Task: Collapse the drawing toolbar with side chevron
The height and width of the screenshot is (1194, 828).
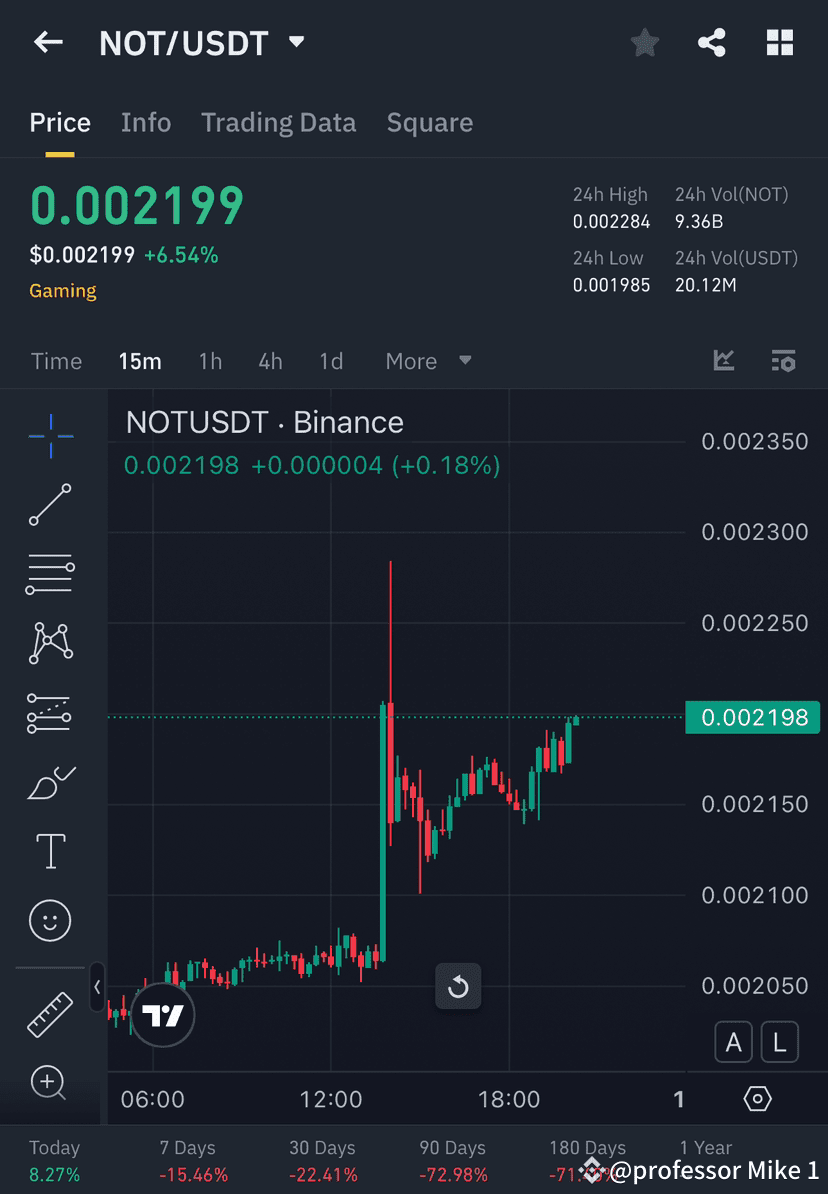Action: (x=97, y=987)
